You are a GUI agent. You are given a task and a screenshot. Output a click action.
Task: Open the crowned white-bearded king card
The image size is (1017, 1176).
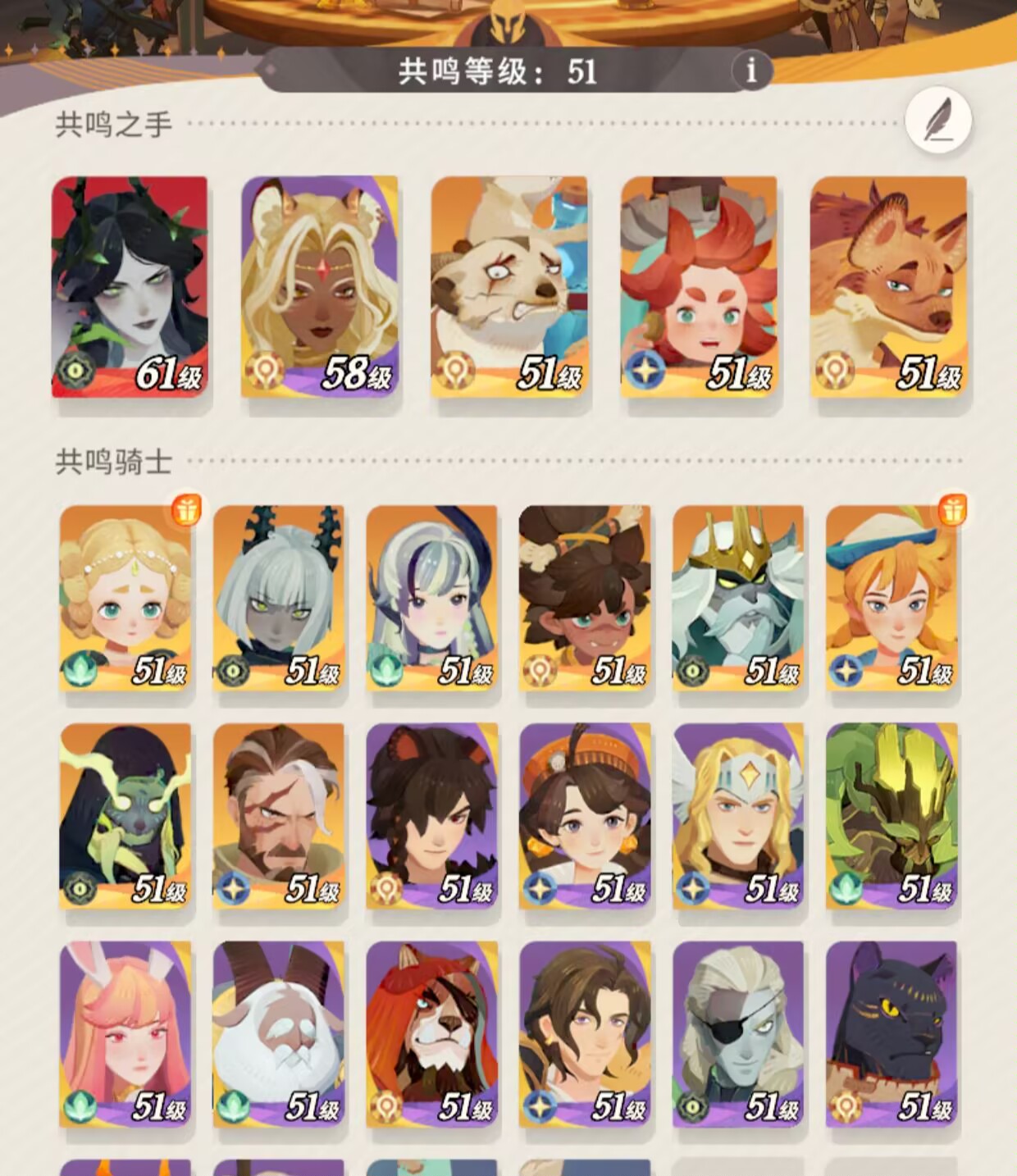pyautogui.click(x=738, y=598)
